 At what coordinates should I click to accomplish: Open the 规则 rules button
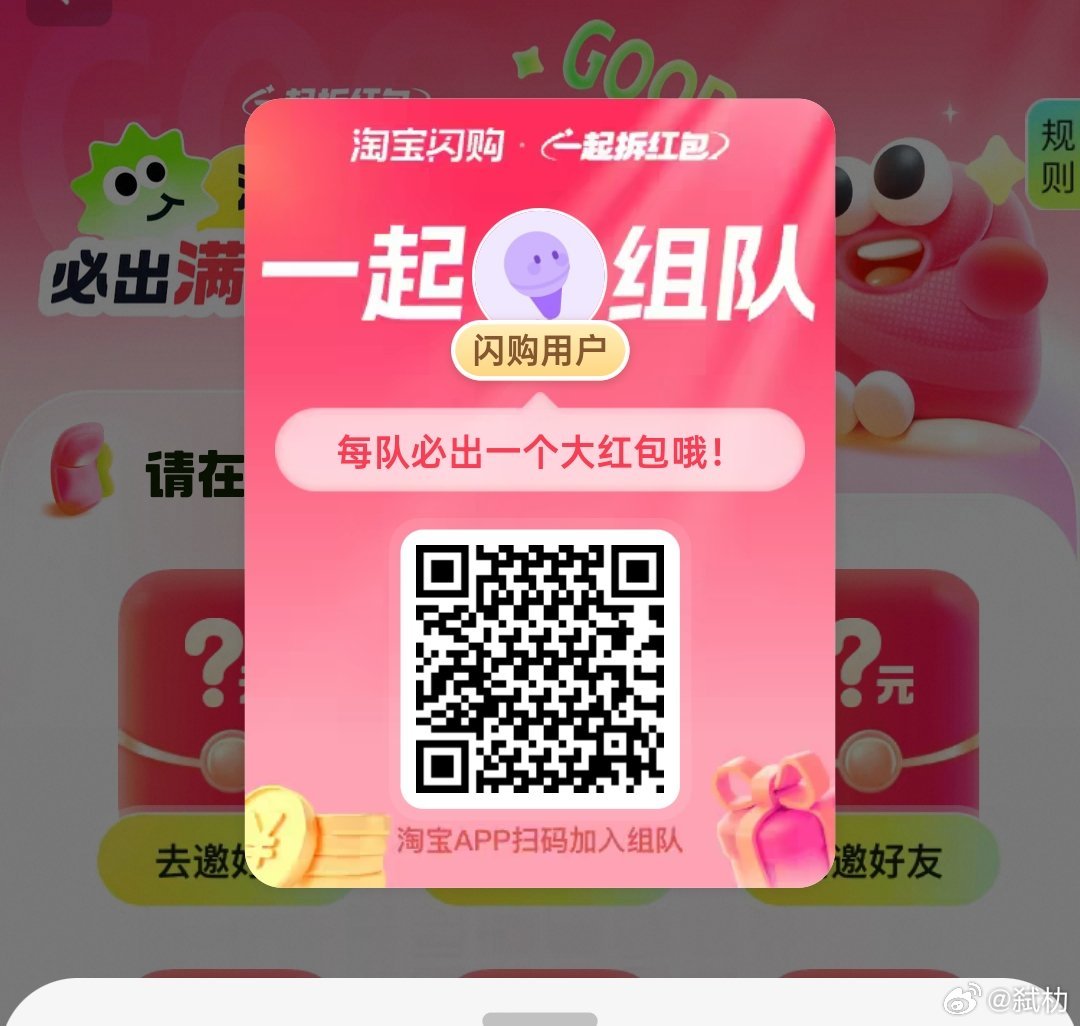coord(1056,155)
